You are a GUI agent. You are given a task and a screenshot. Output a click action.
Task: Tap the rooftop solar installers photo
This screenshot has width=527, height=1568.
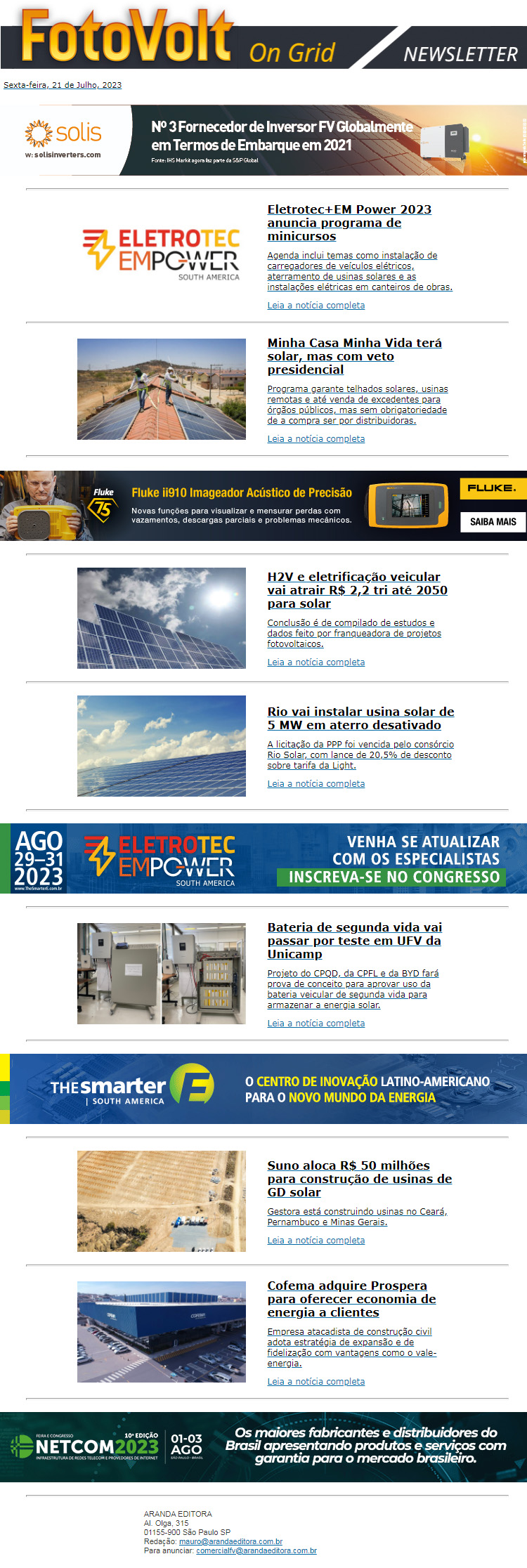(161, 389)
